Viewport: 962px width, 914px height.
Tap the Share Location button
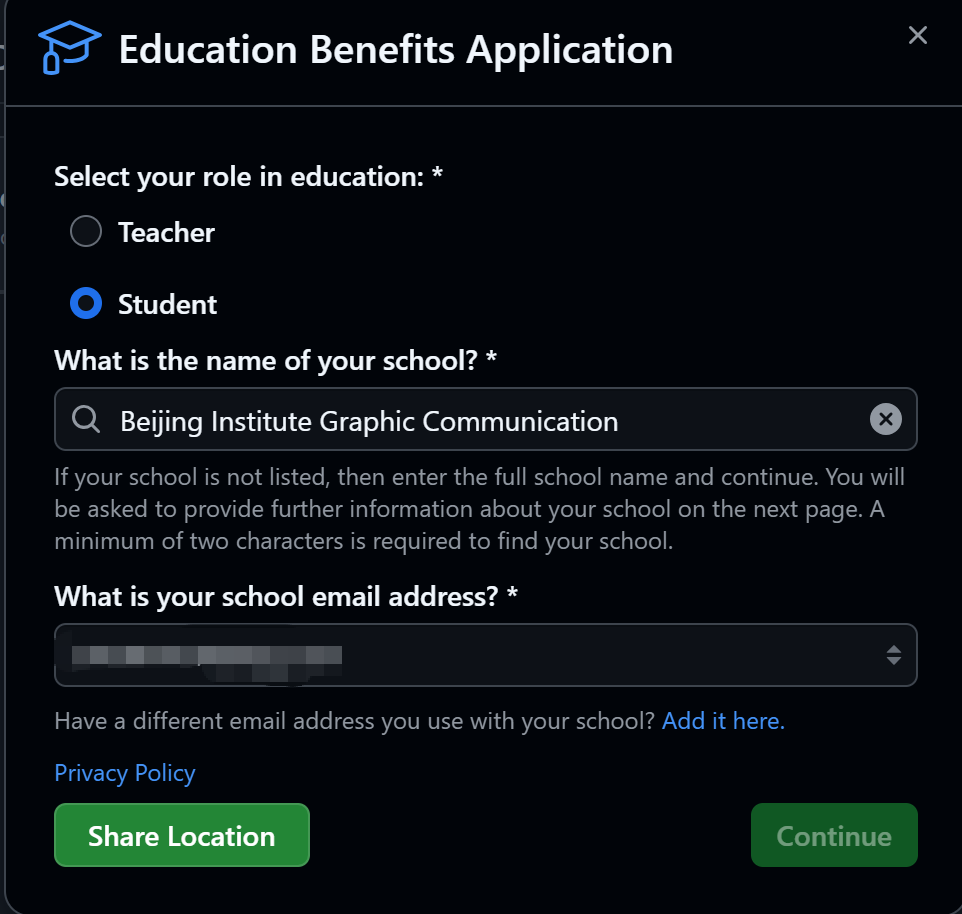click(181, 836)
